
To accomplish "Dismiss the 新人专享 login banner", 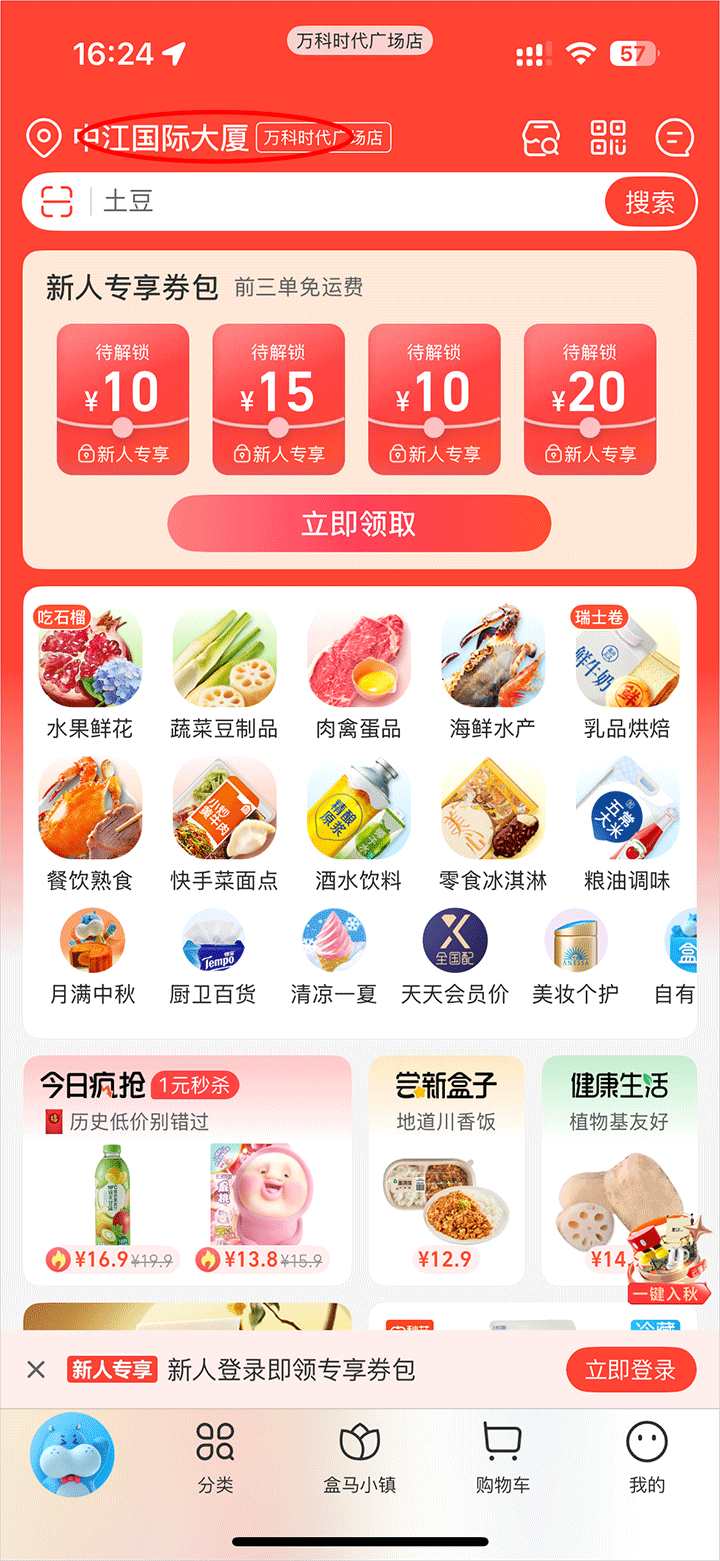I will point(36,1369).
